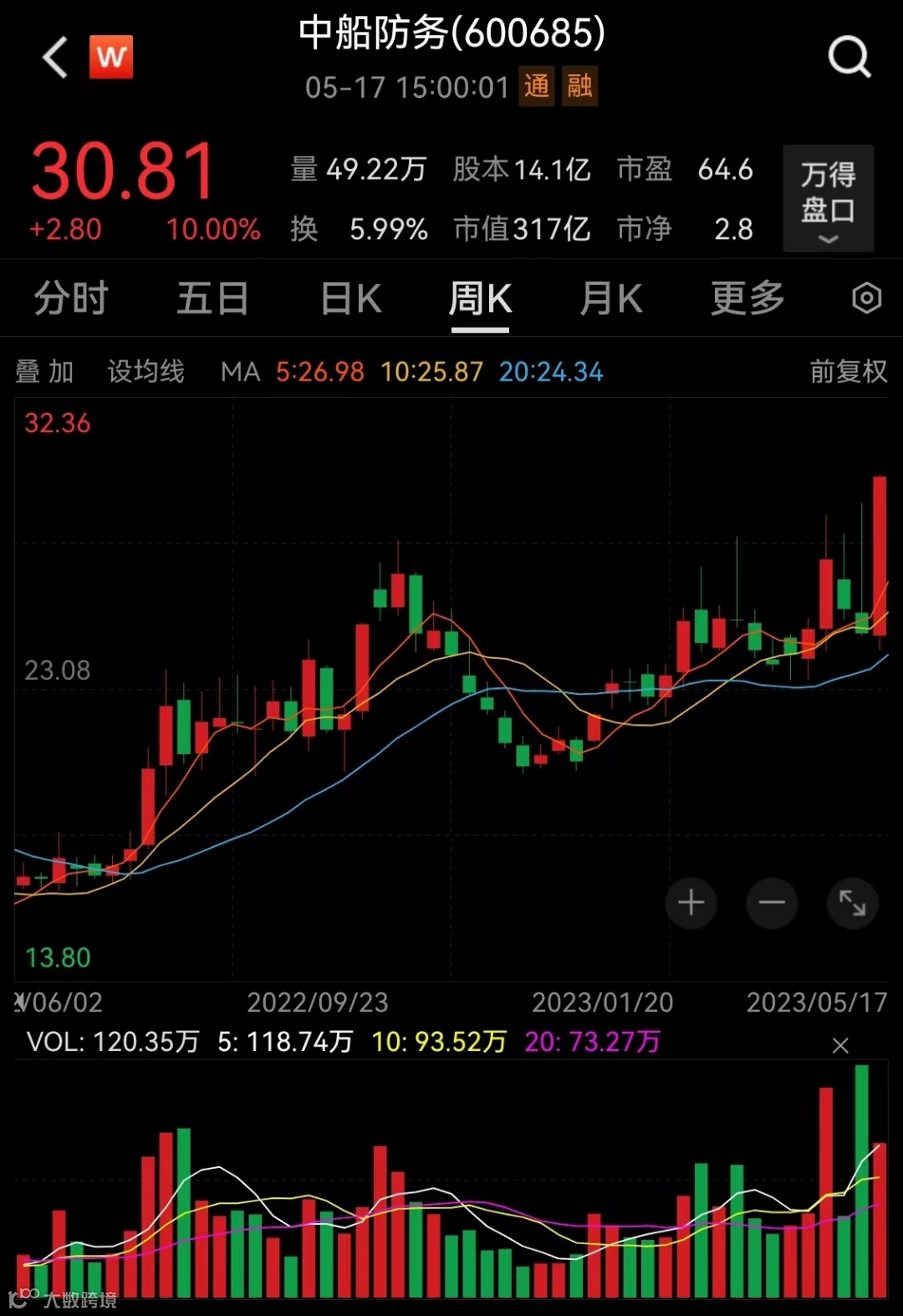Zoom in the K-line chart

point(691,903)
